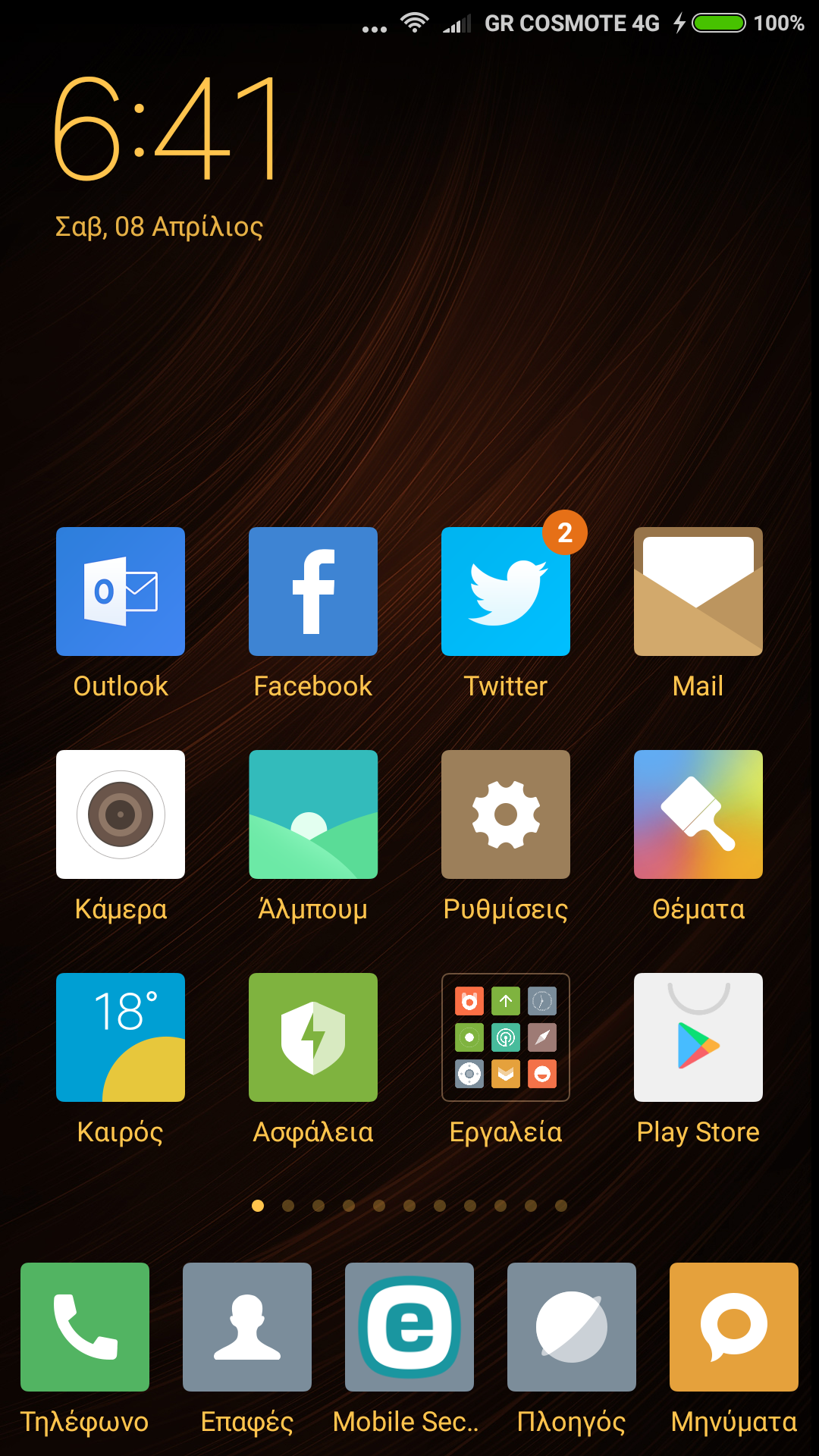This screenshot has height=1456, width=819.
Task: Open Επαφές contacts
Action: 247,1327
